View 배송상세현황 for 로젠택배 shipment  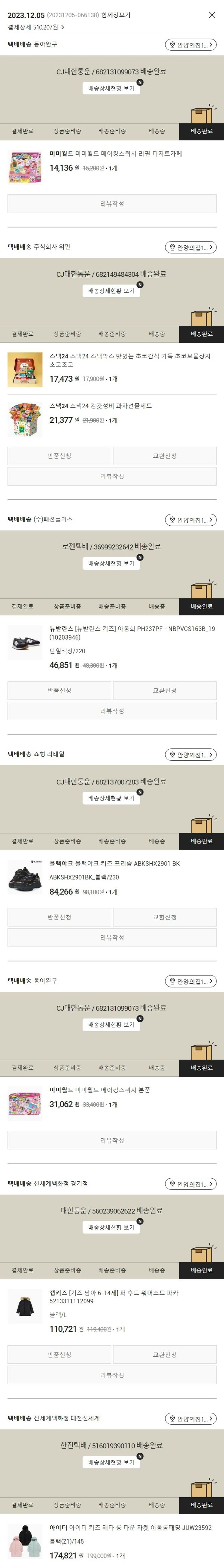click(111, 564)
